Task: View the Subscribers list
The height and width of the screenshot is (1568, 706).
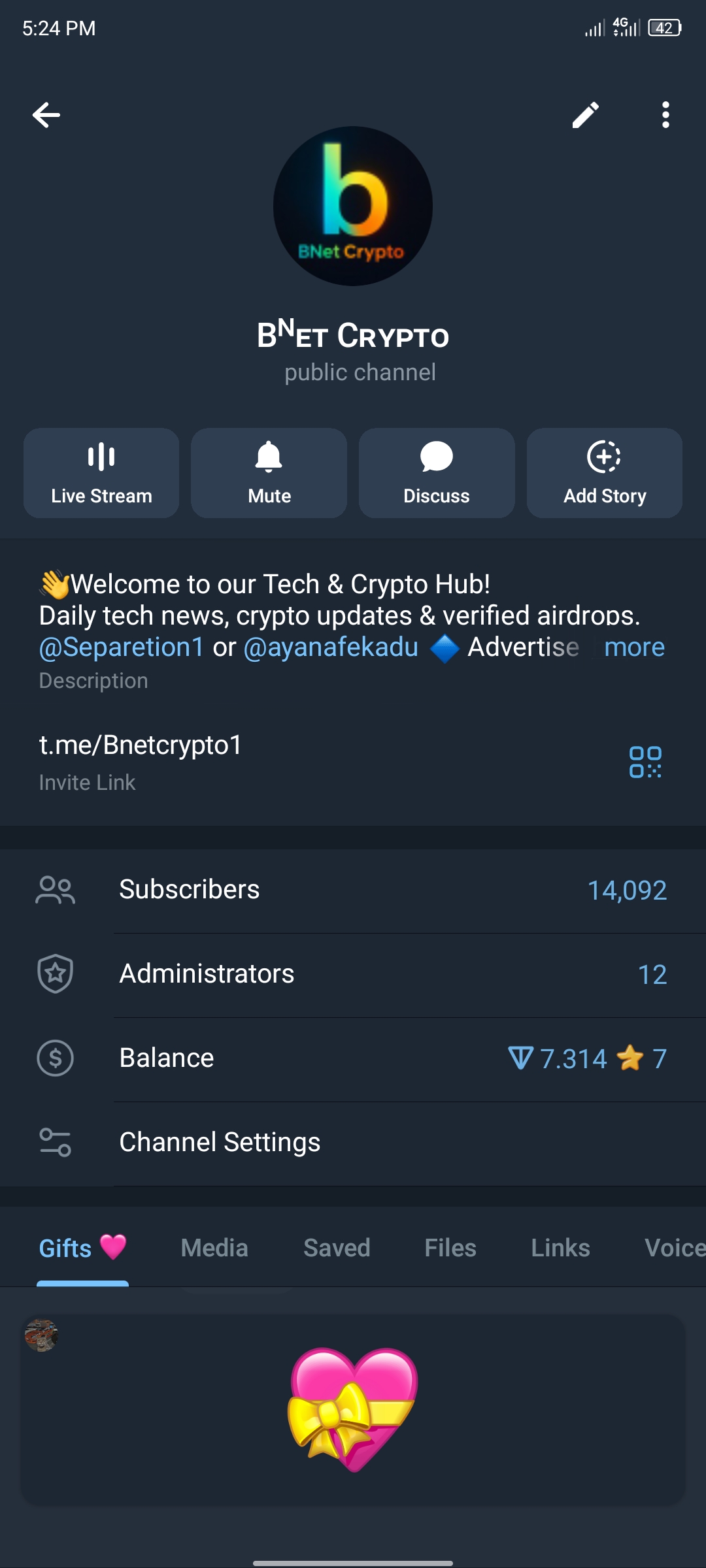Action: pos(353,890)
